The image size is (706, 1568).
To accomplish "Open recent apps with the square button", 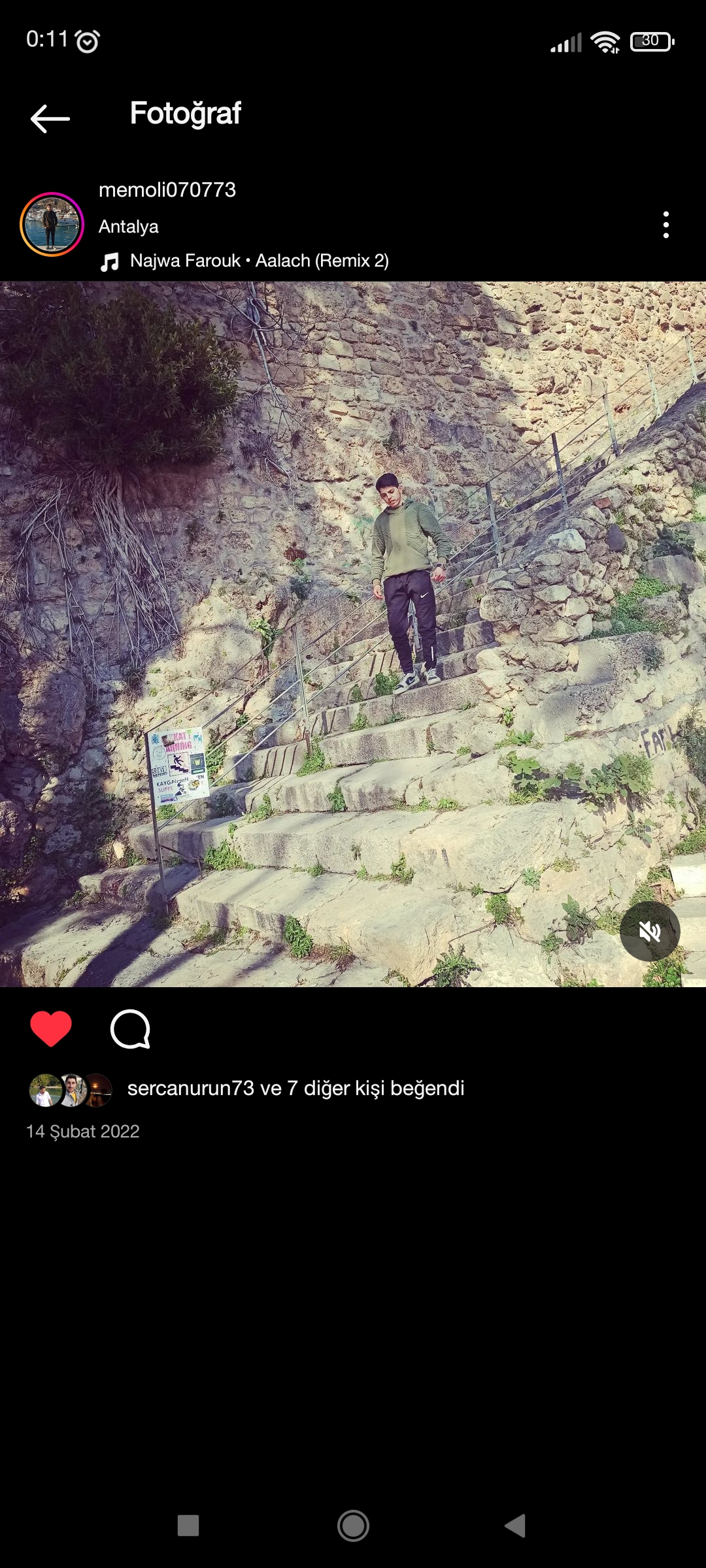I will (188, 1526).
